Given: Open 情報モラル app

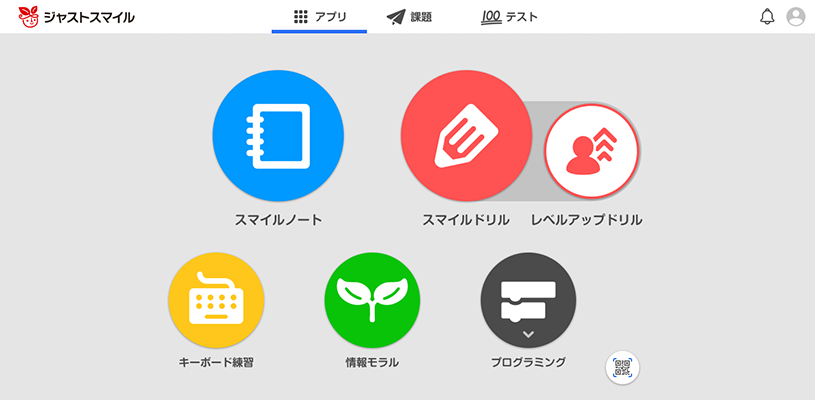Looking at the screenshot, I should click(372, 300).
